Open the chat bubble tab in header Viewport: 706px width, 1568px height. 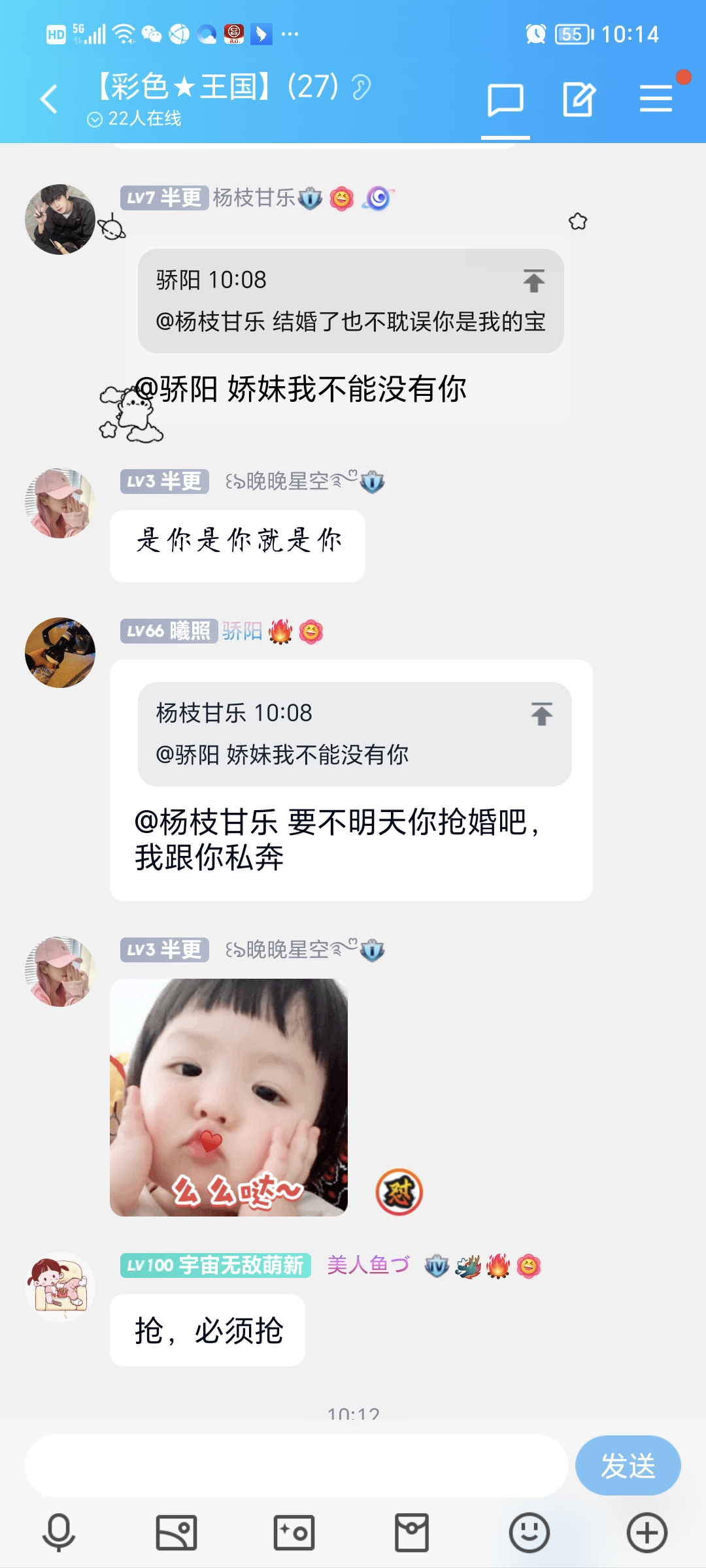pyautogui.click(x=505, y=100)
